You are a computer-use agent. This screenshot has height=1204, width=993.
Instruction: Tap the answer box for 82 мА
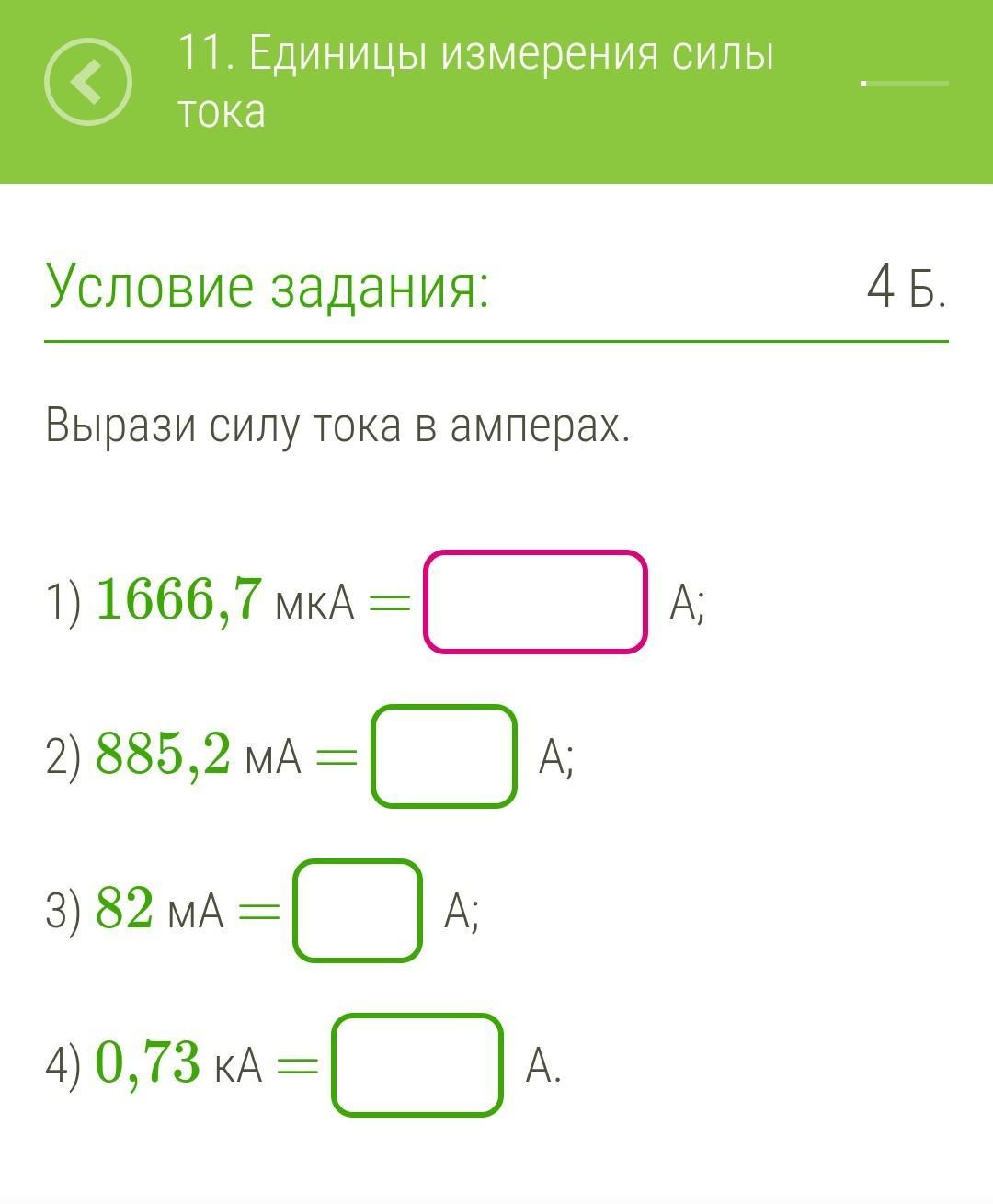(358, 911)
